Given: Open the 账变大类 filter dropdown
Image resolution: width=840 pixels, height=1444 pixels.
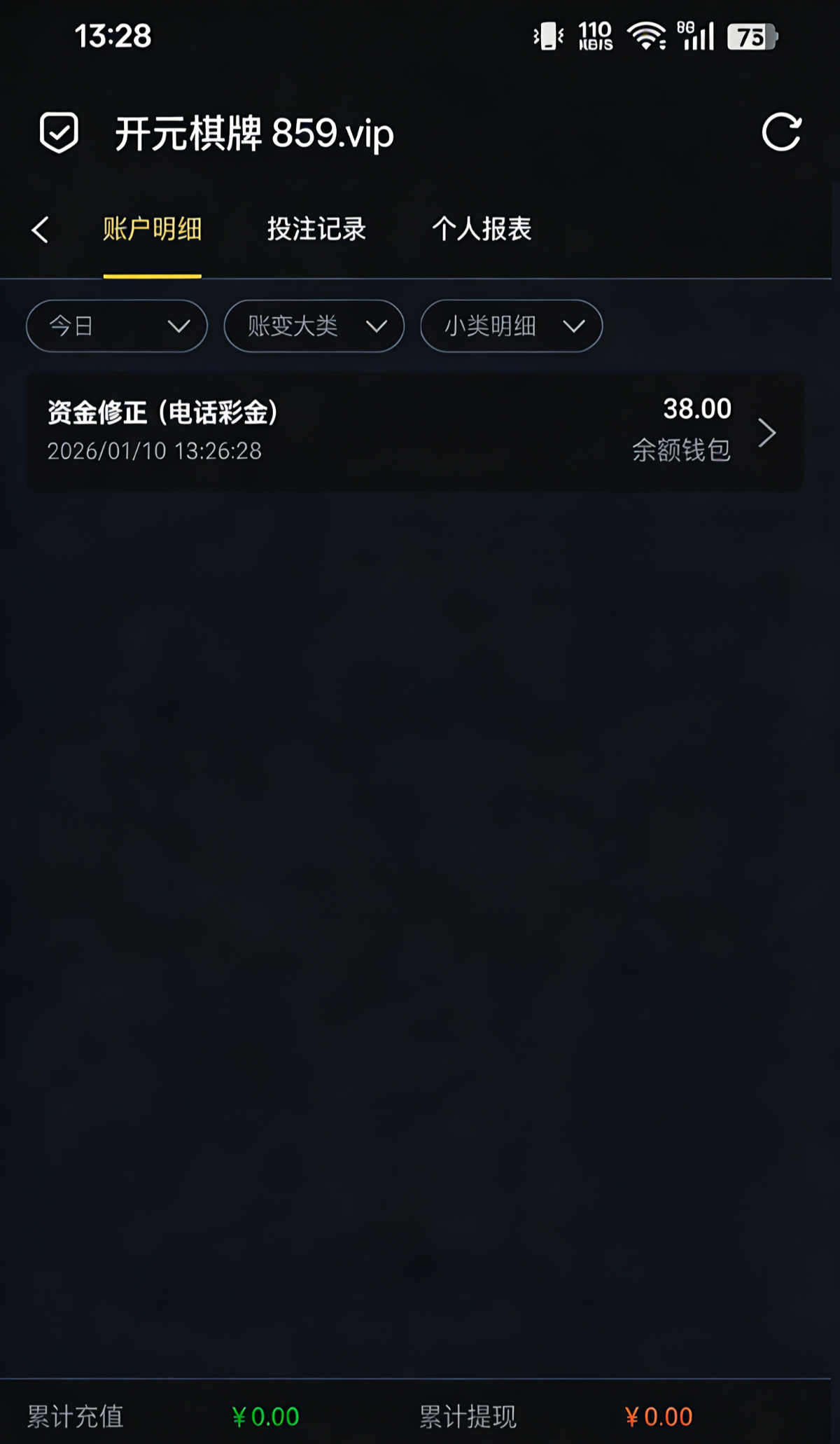Looking at the screenshot, I should pyautogui.click(x=314, y=326).
